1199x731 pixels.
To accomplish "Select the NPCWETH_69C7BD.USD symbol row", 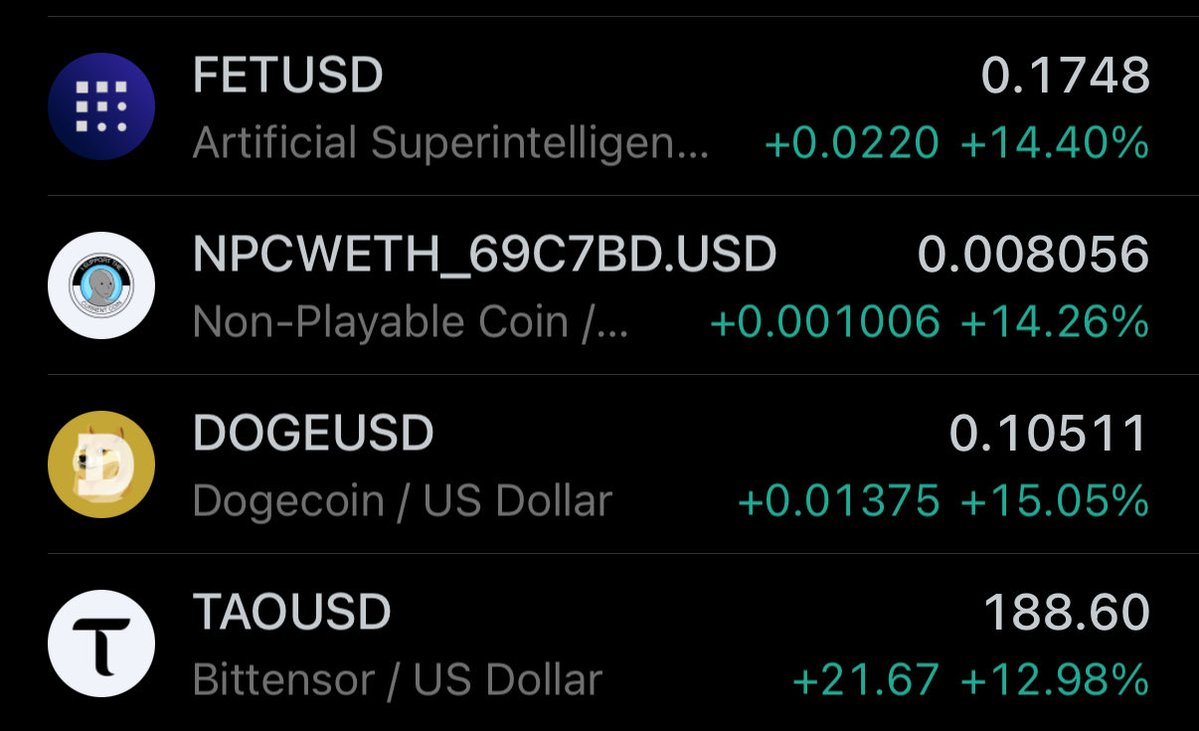I will click(599, 286).
